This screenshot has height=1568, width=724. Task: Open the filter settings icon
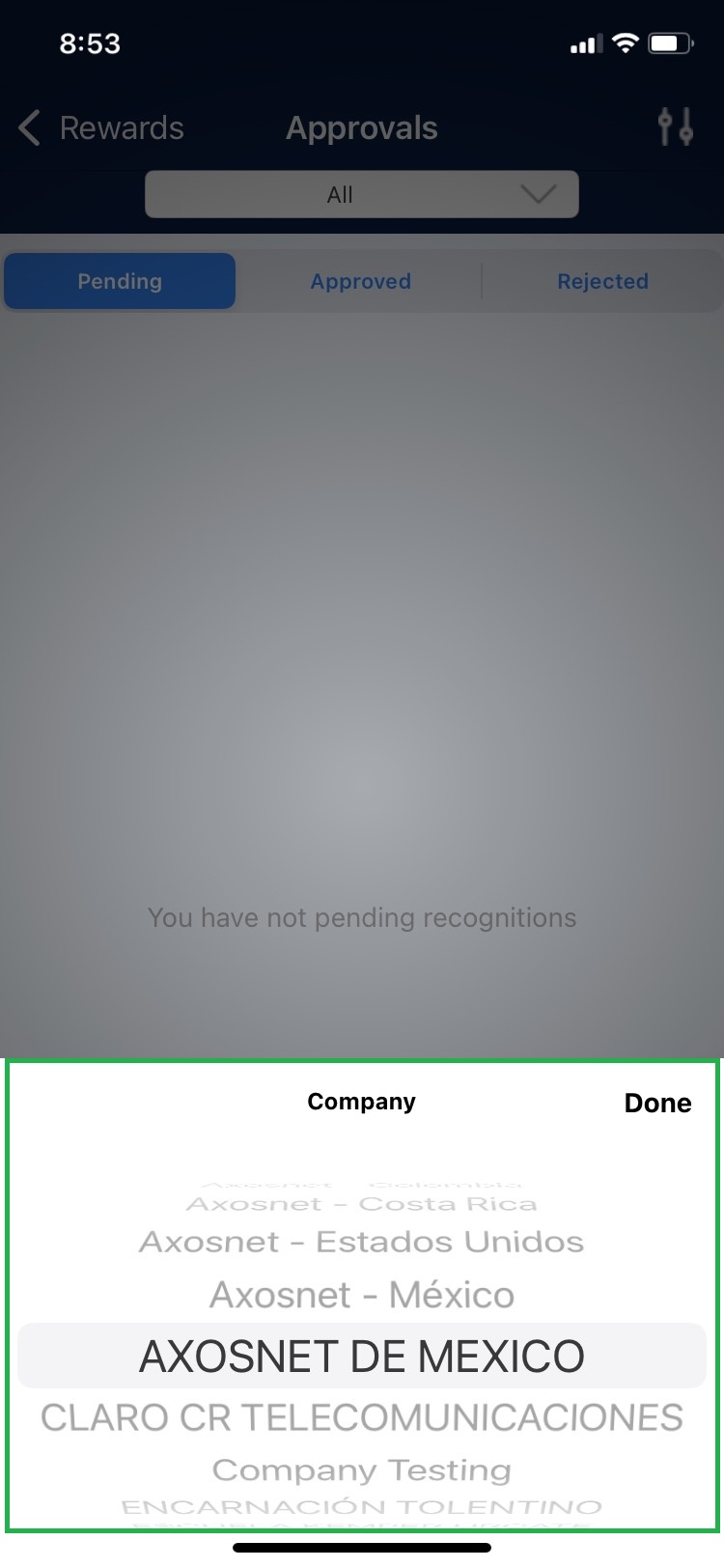click(x=675, y=127)
